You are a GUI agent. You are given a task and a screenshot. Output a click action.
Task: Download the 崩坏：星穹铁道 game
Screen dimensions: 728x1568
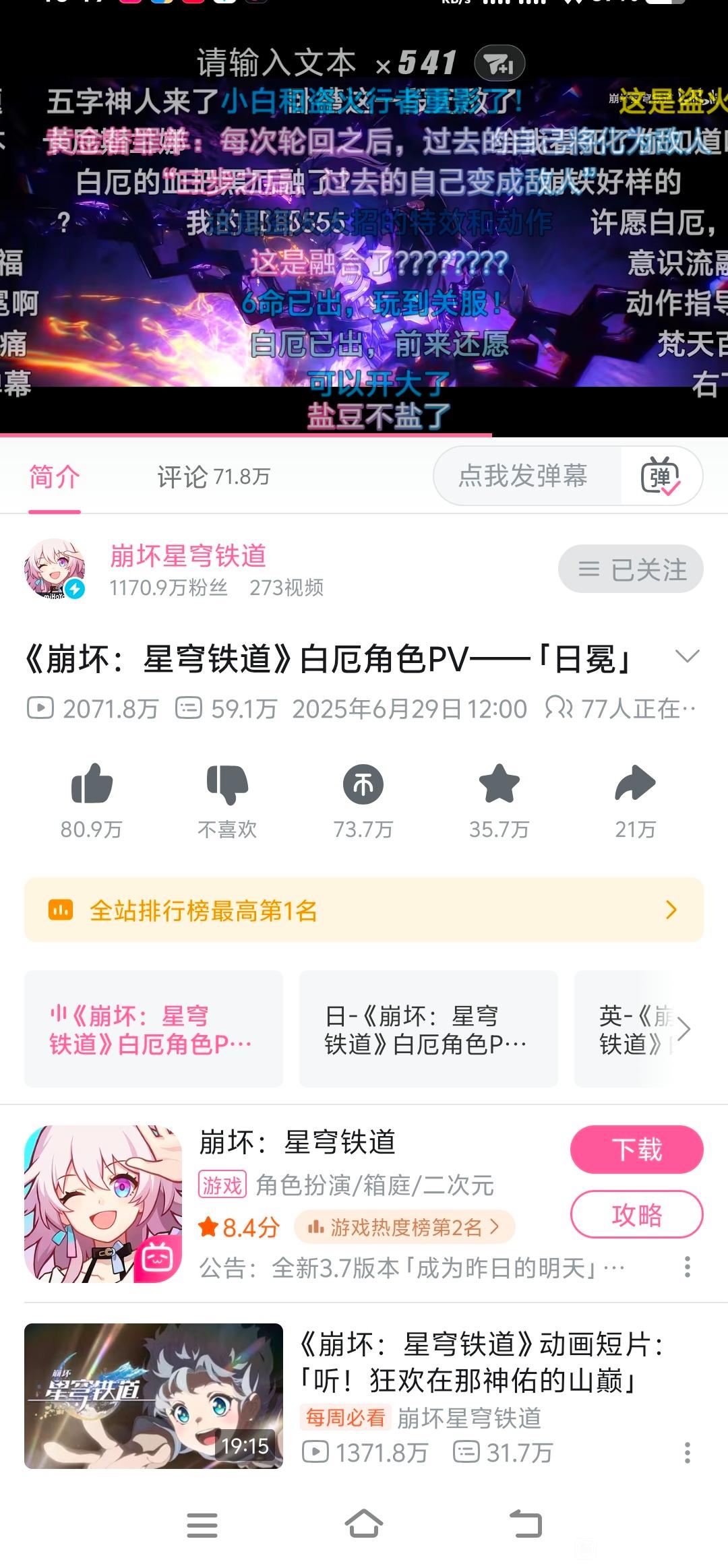coord(636,1149)
